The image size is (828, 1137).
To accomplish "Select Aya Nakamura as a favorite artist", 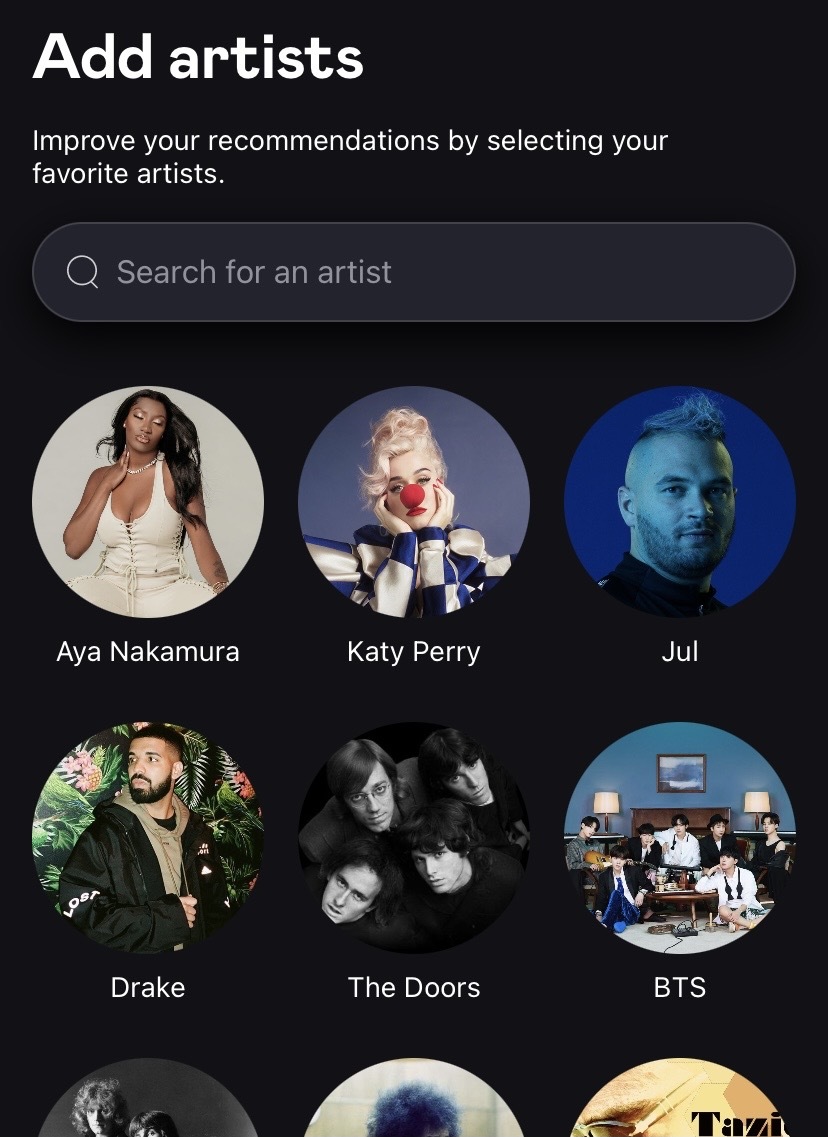I will click(x=148, y=503).
